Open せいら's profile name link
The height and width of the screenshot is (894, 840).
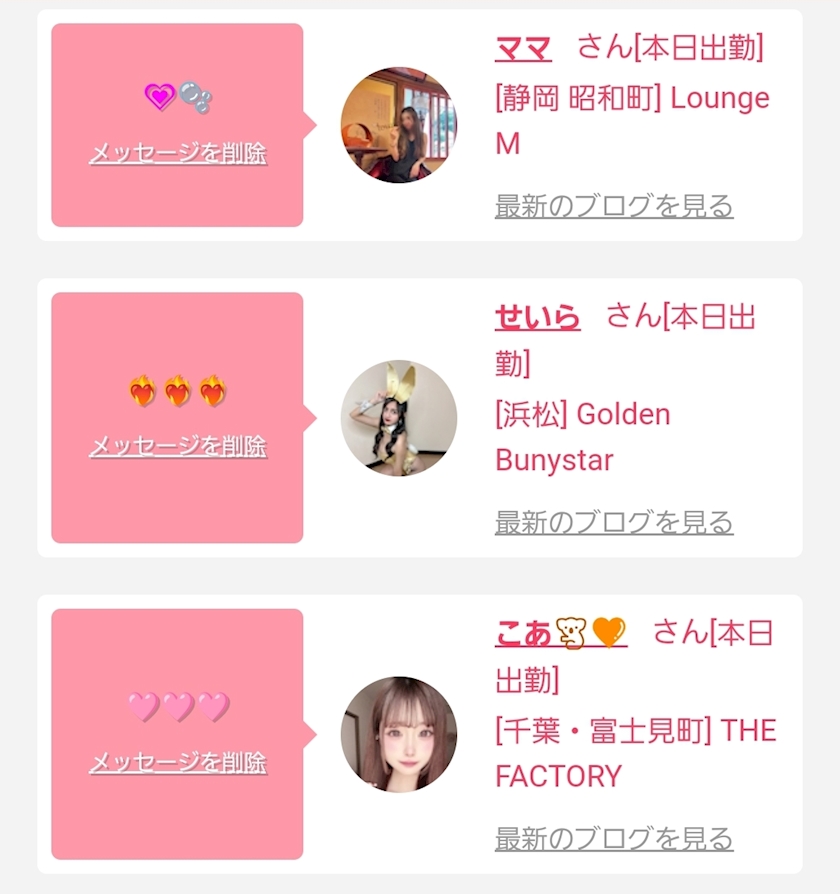pos(537,317)
